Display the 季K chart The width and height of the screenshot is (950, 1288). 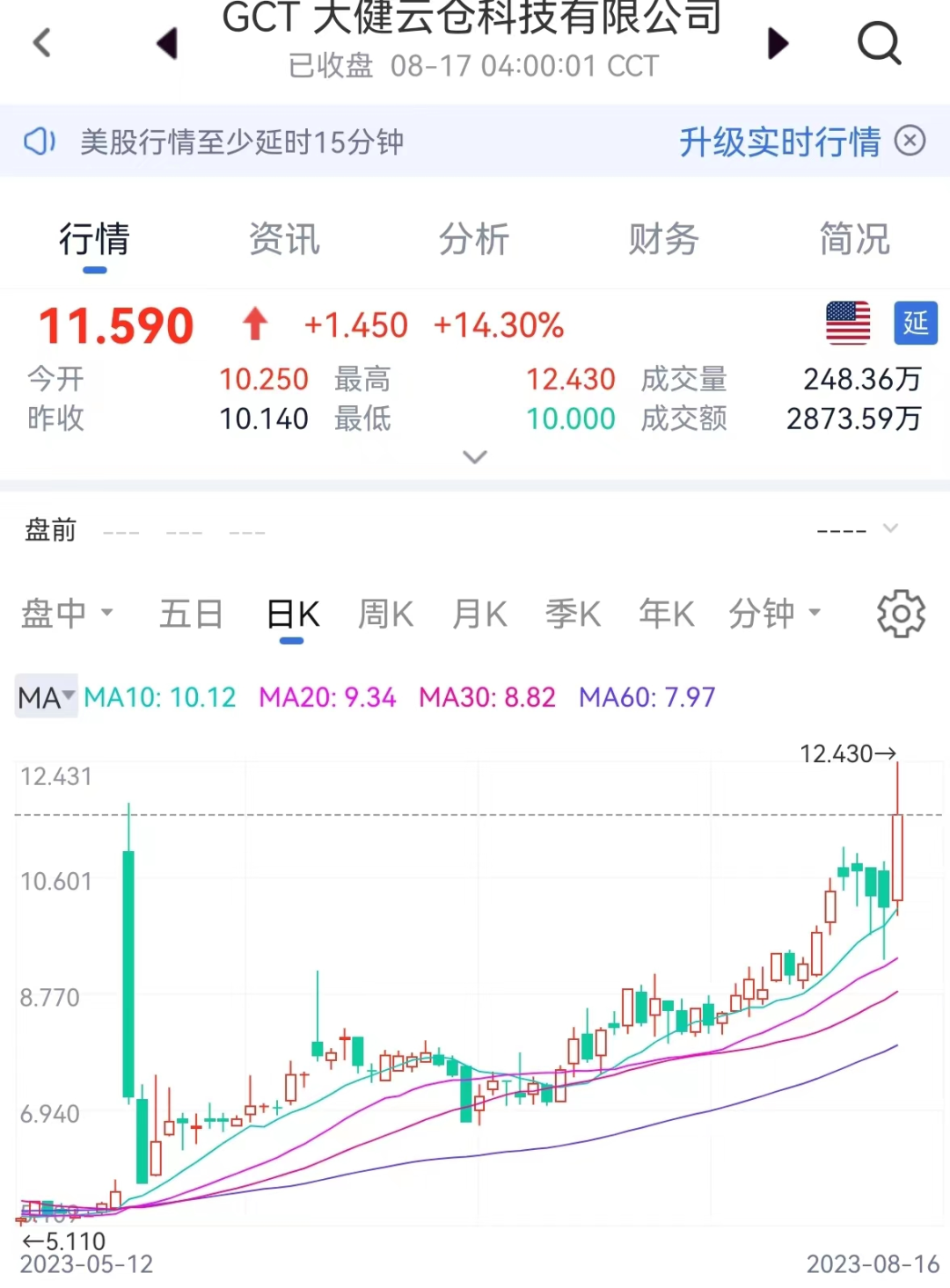point(573,613)
